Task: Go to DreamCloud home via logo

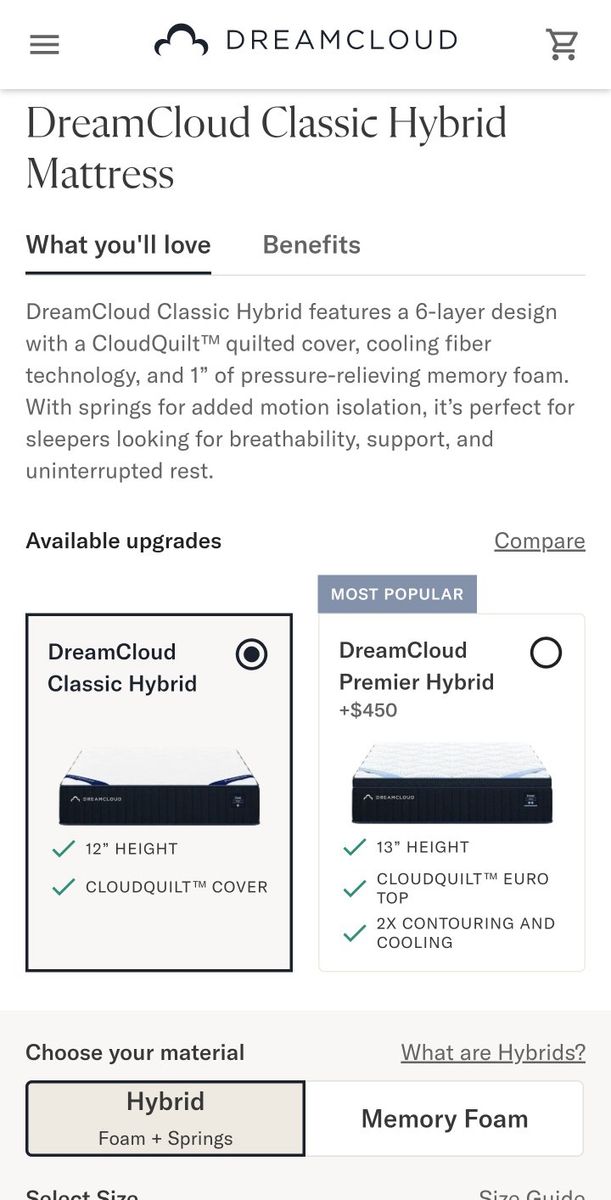Action: [x=306, y=41]
